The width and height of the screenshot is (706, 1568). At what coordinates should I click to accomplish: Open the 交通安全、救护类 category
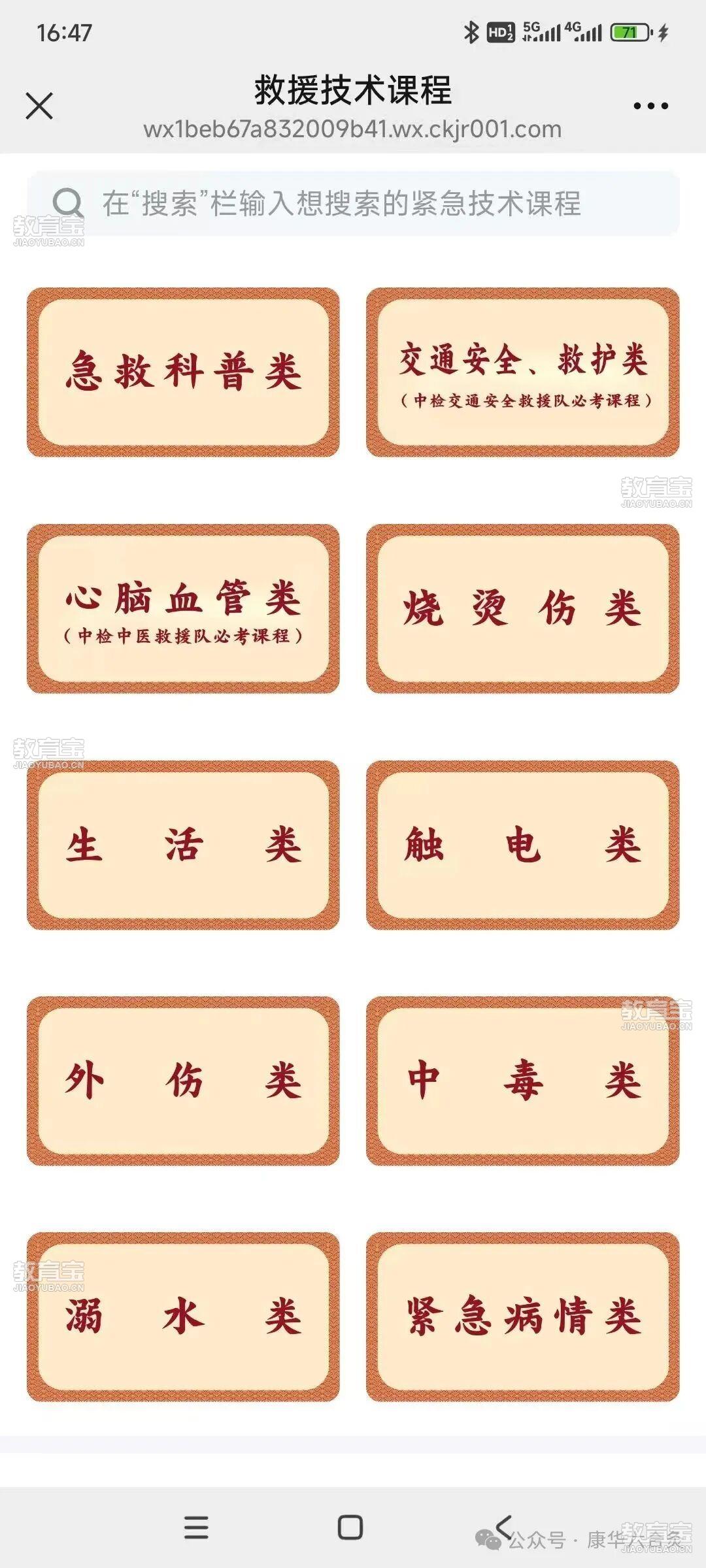pos(522,372)
